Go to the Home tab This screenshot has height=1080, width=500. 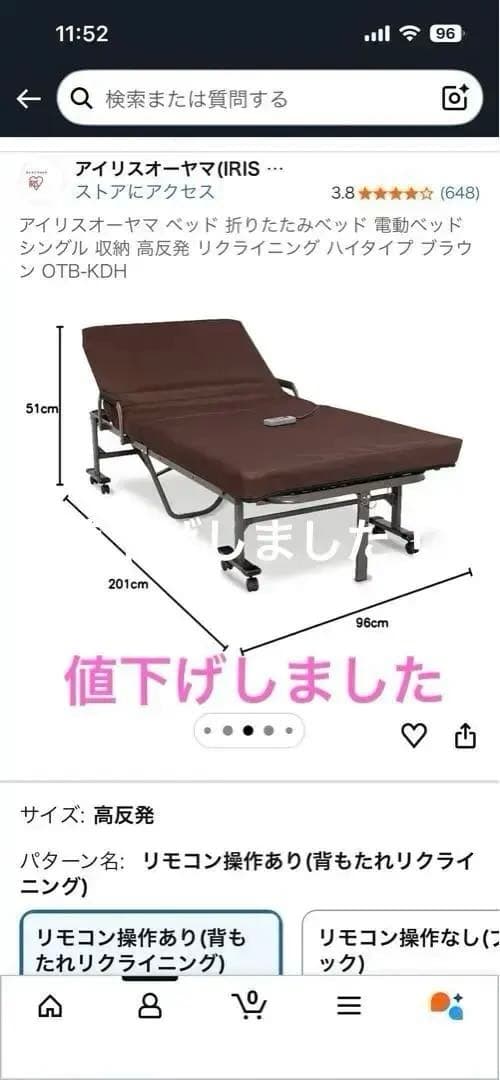click(x=50, y=1006)
